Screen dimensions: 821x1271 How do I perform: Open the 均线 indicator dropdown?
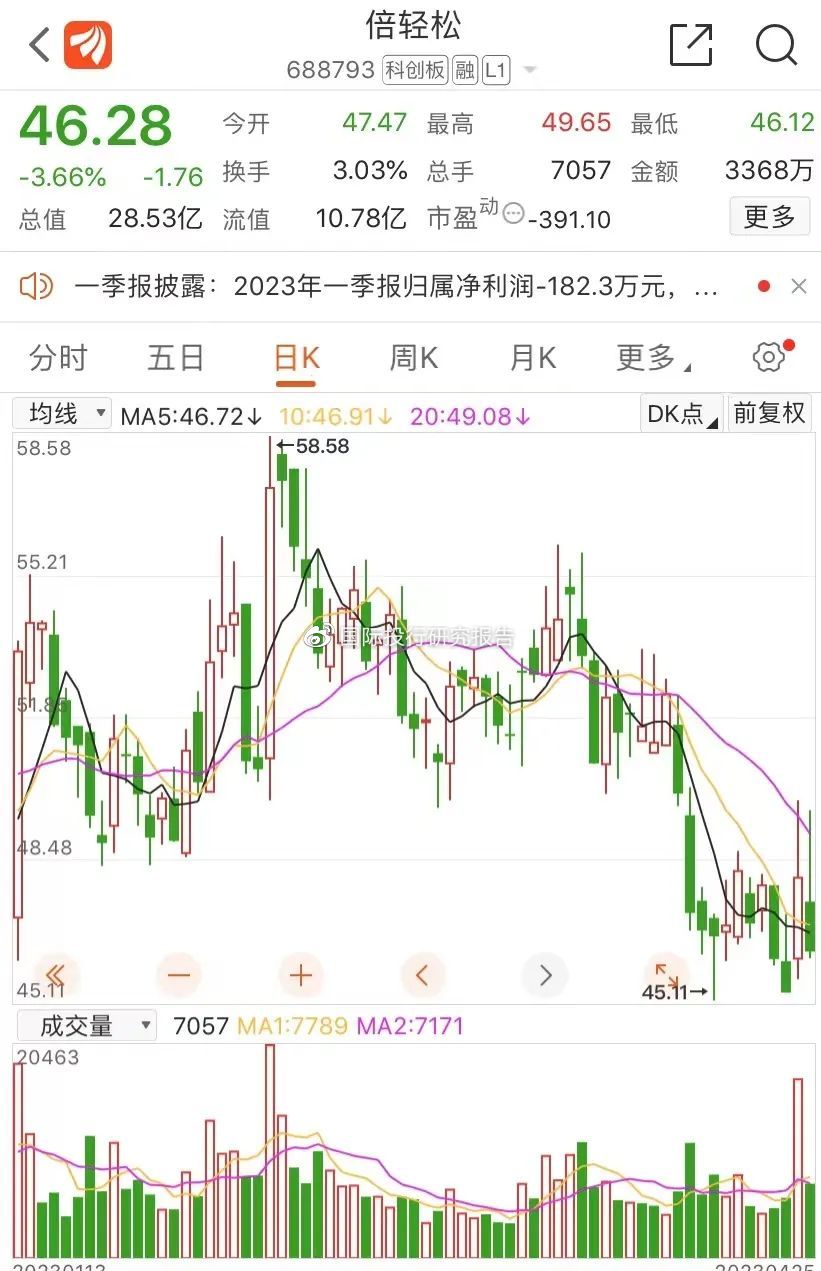pyautogui.click(x=62, y=414)
